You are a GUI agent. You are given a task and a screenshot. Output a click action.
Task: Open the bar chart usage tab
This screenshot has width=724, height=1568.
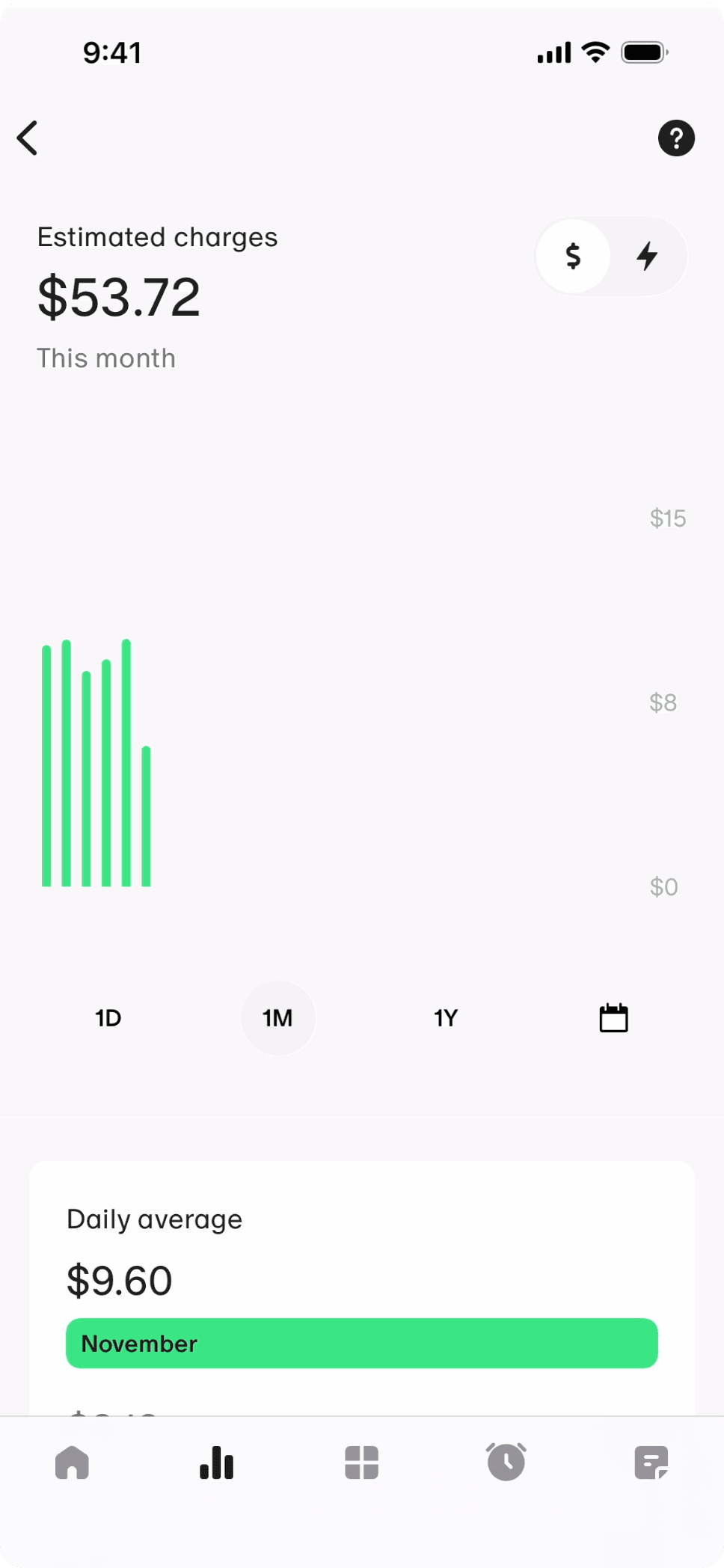[217, 1463]
